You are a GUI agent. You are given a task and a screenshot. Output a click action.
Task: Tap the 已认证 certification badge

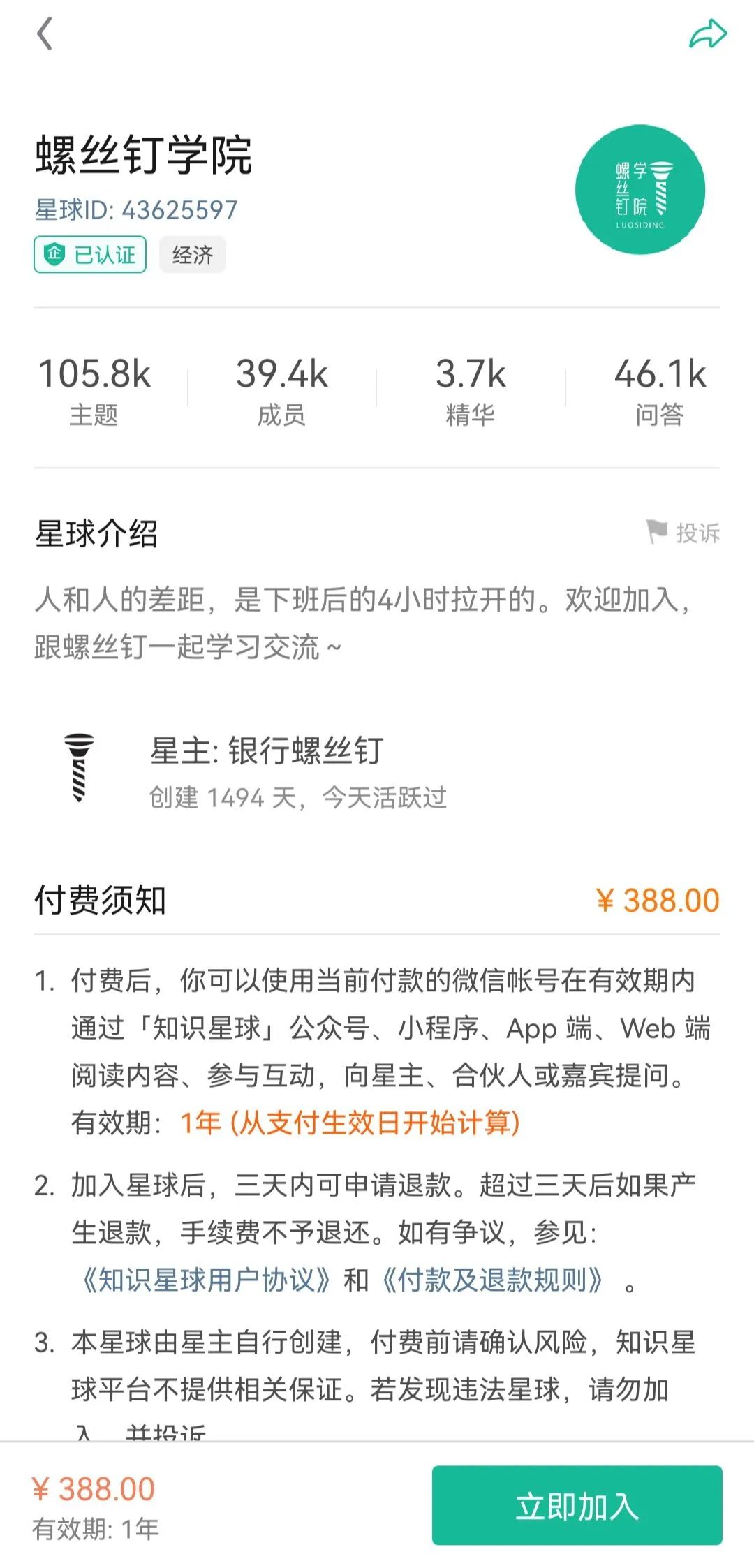(91, 254)
